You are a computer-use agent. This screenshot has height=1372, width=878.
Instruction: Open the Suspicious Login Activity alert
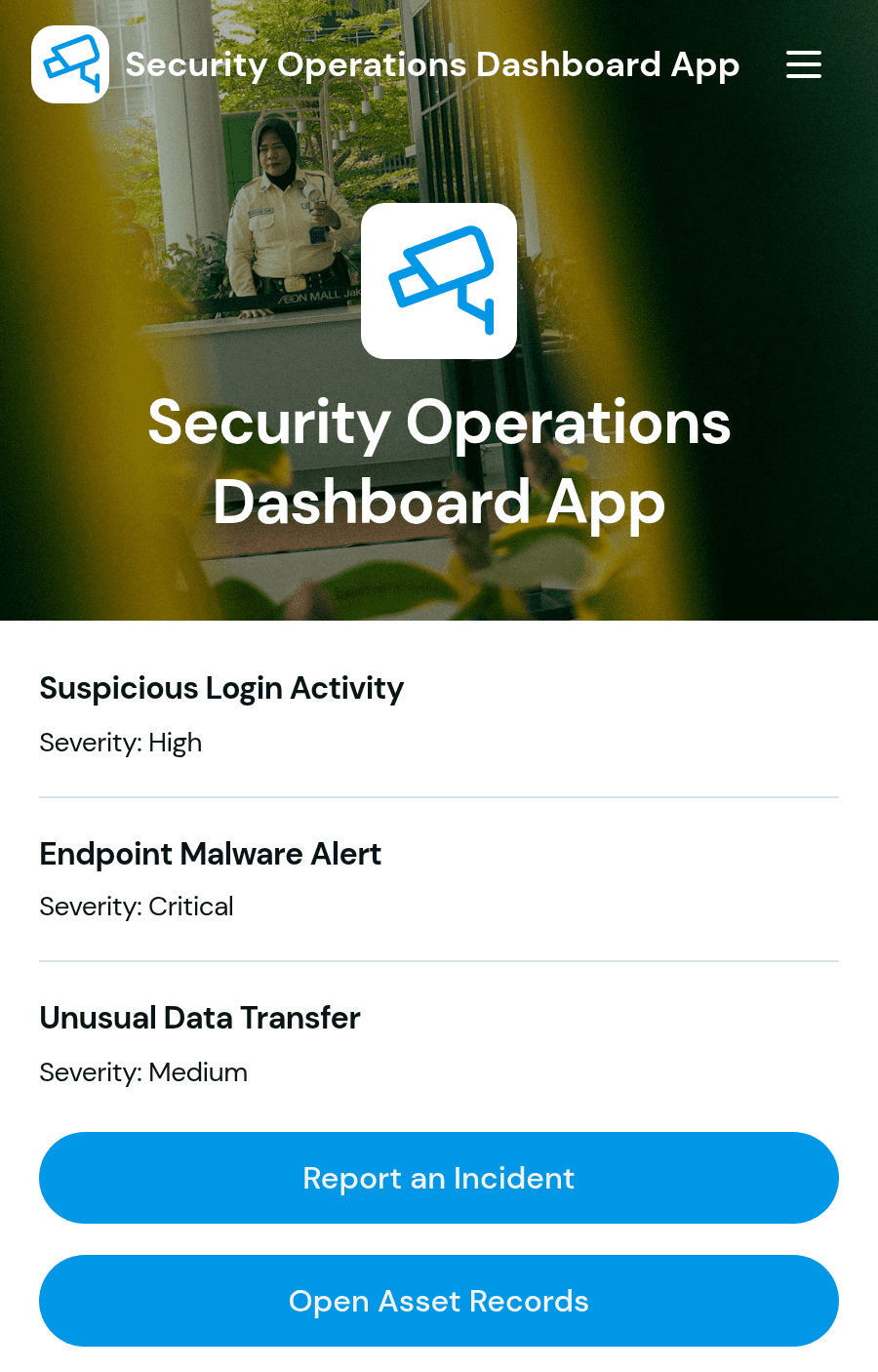click(439, 715)
